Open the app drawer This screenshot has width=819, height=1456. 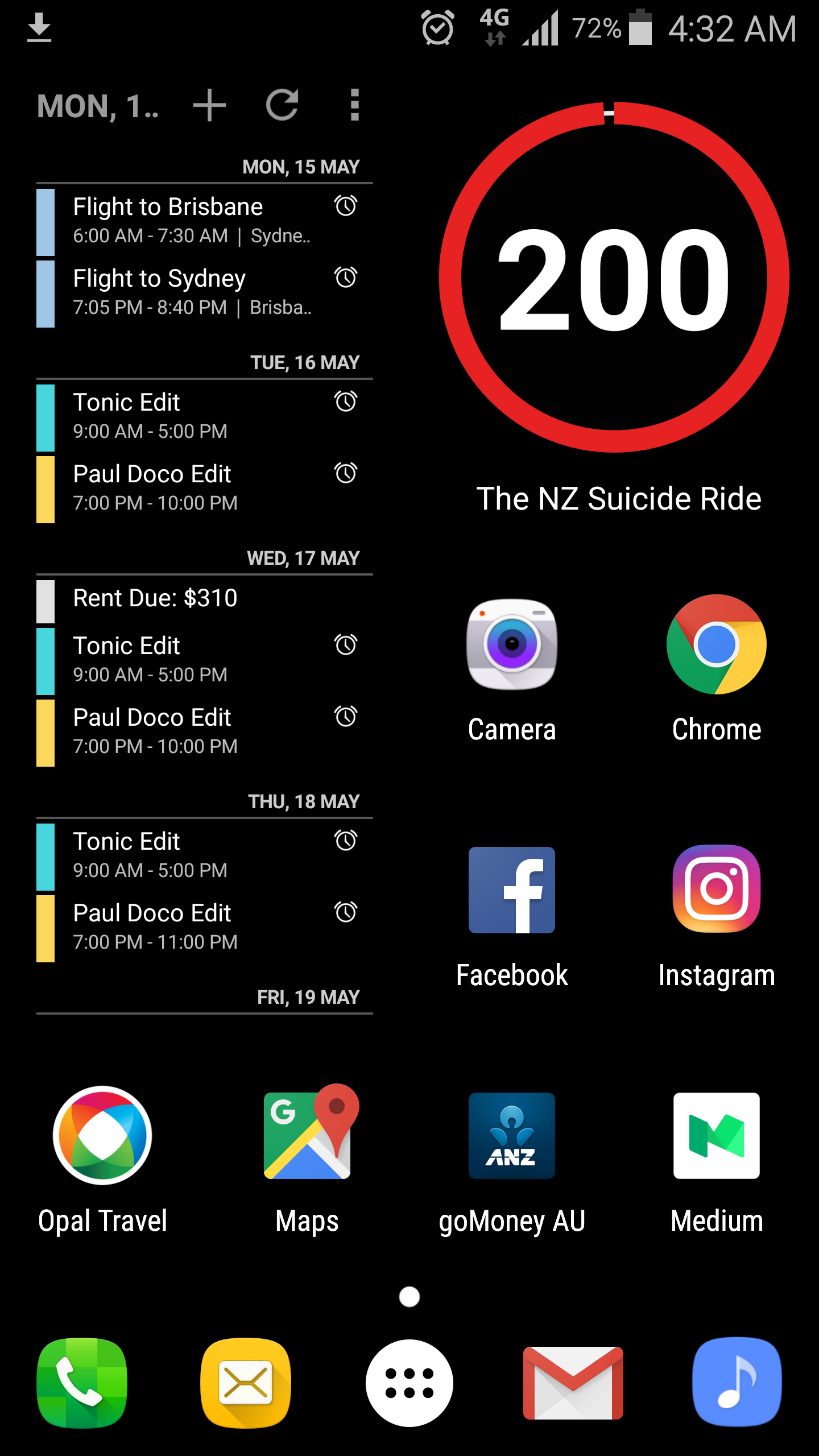point(409,1383)
